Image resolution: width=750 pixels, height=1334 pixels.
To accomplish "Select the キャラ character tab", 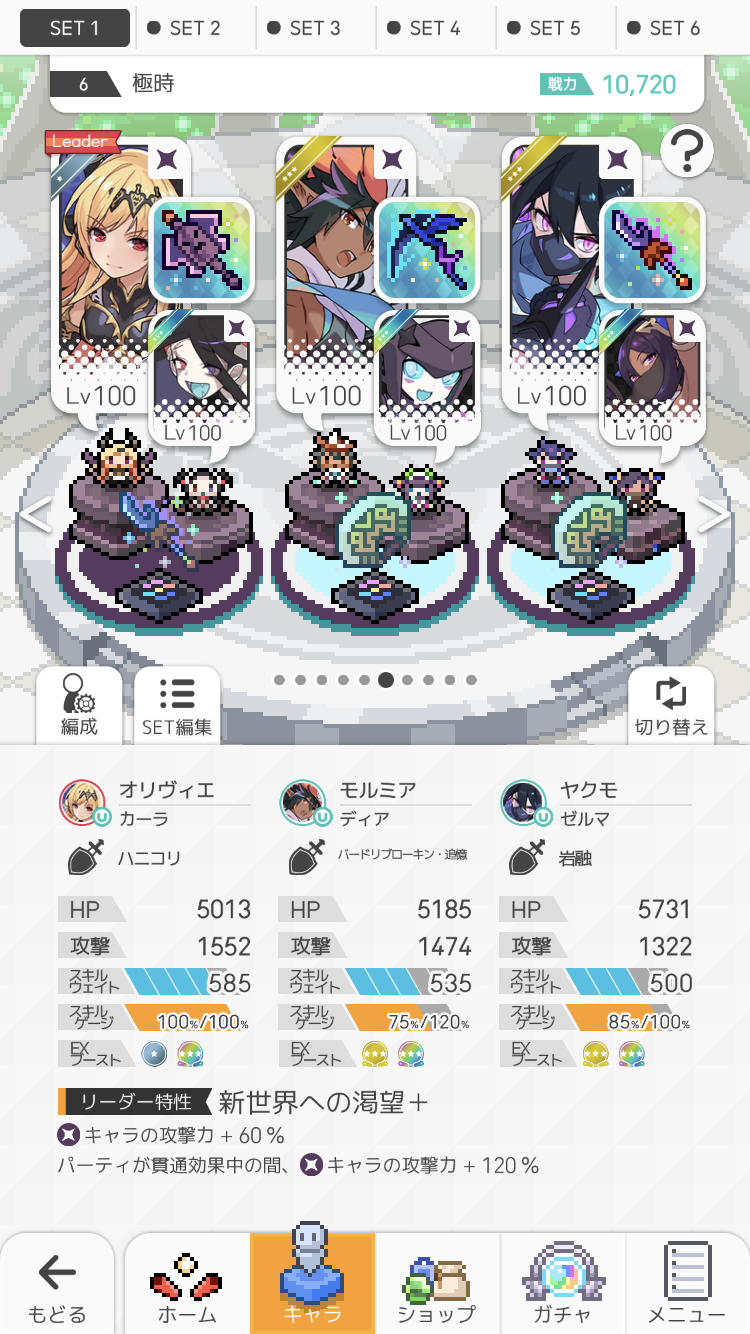I will (312, 1288).
